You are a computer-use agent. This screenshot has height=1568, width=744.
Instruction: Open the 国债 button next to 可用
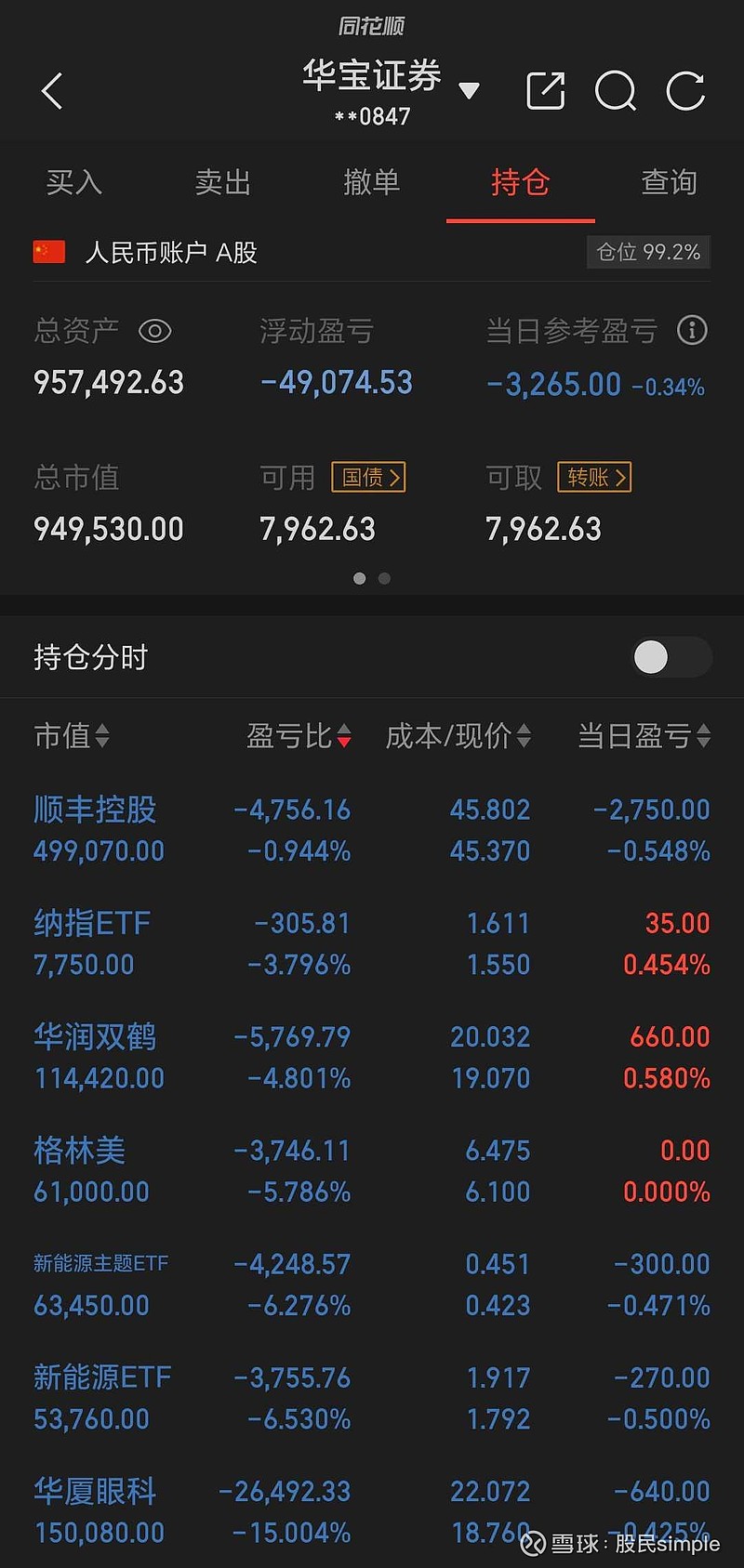(368, 477)
